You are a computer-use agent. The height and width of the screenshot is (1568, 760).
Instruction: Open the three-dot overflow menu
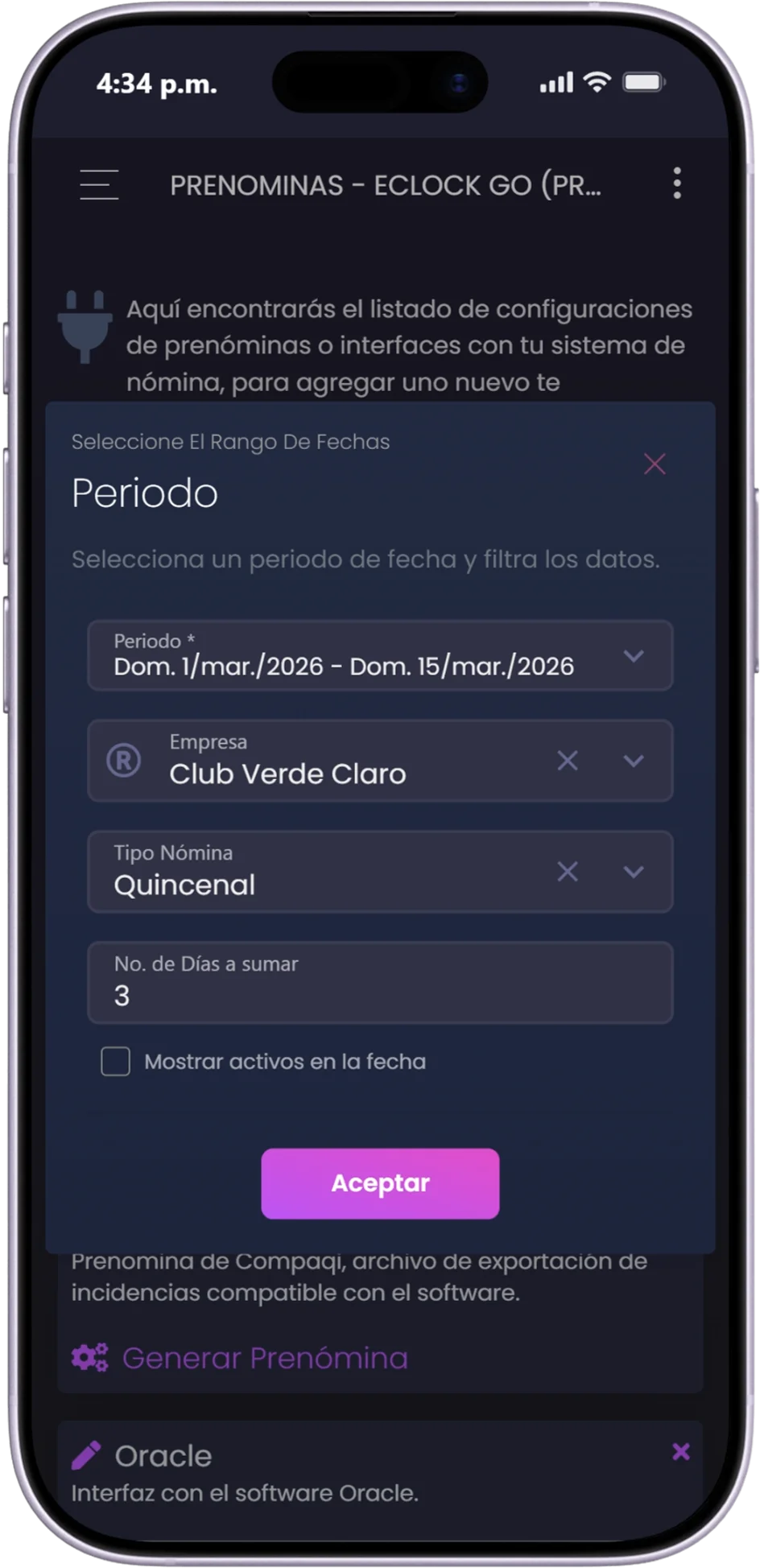[677, 184]
